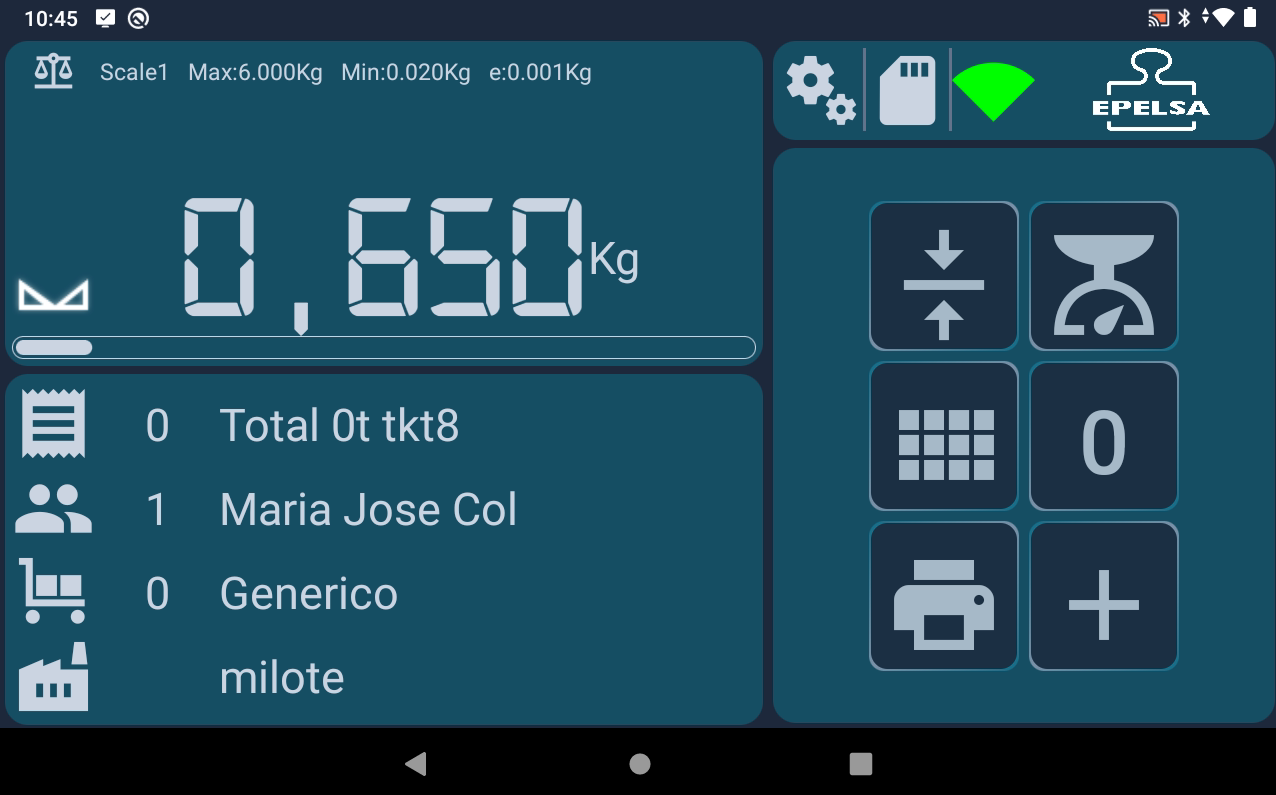
Task: Open the milote factory row
Action: click(x=281, y=678)
